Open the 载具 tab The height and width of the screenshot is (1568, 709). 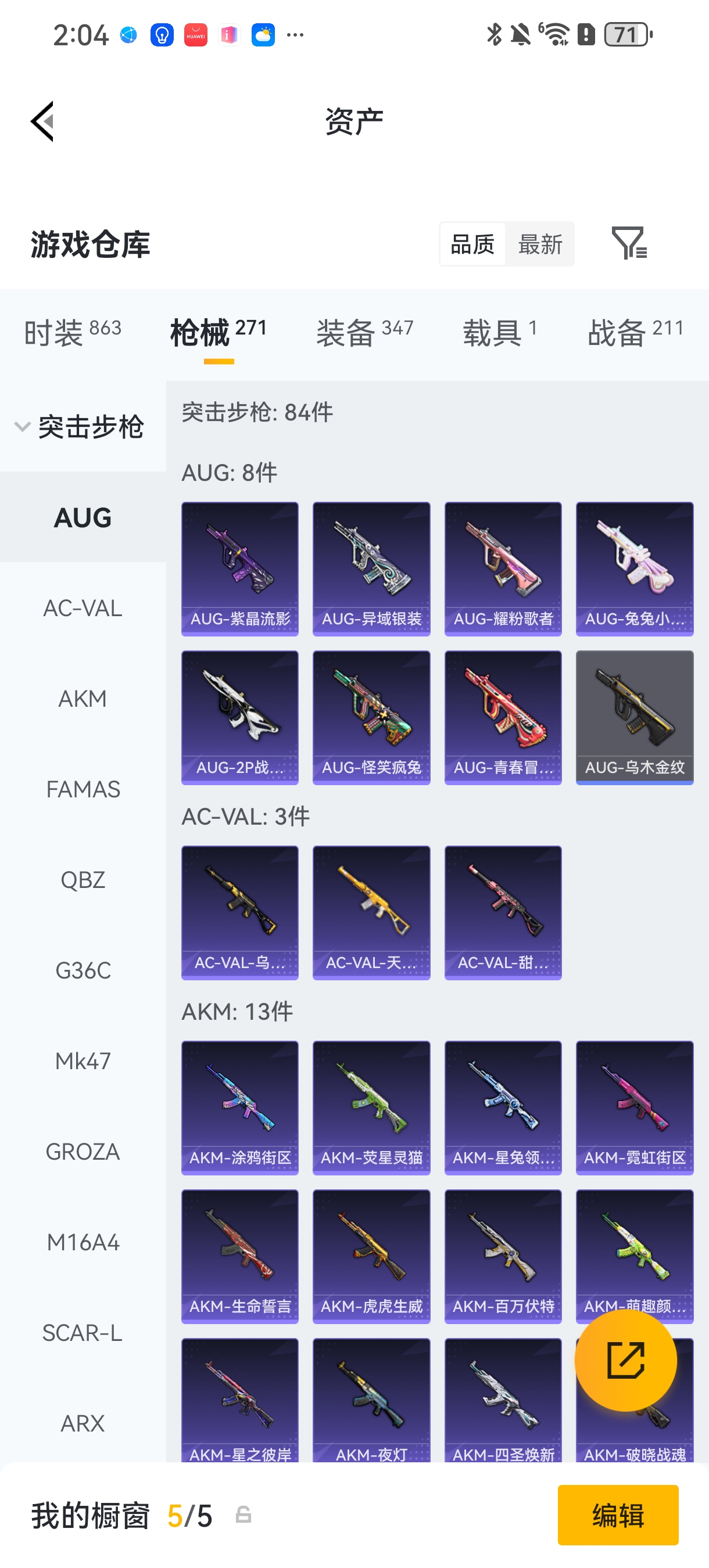coord(499,332)
